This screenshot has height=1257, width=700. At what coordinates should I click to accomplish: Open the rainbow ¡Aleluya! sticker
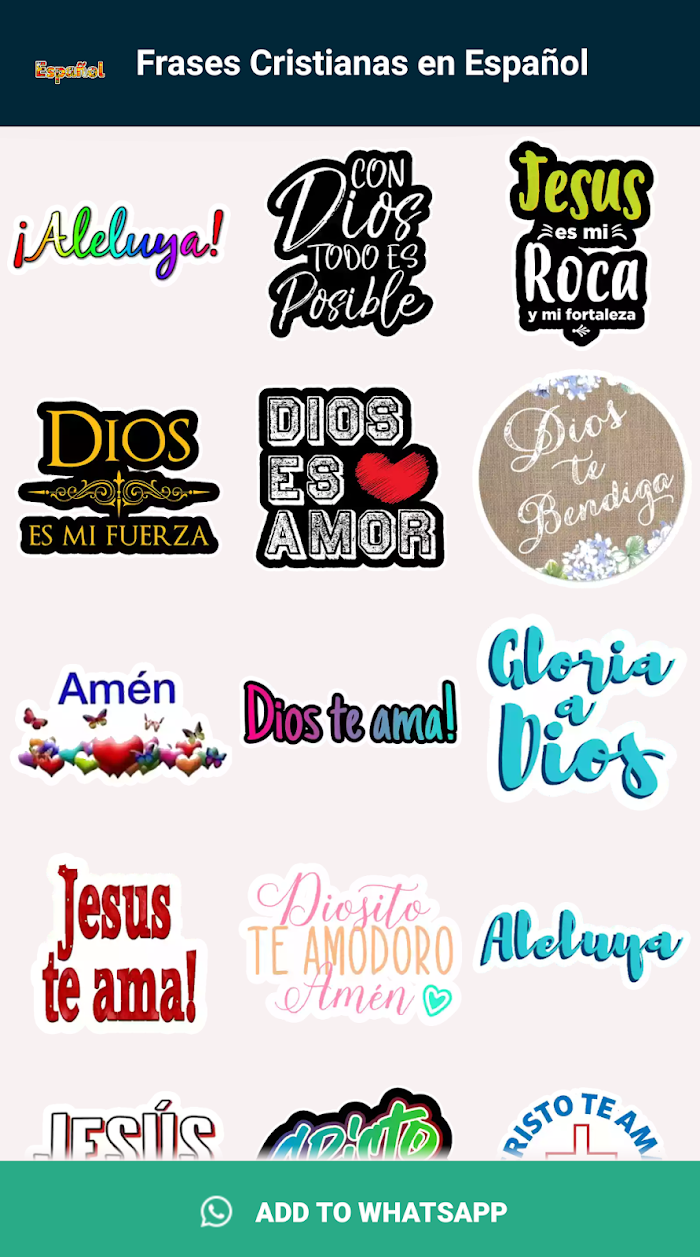click(x=119, y=243)
